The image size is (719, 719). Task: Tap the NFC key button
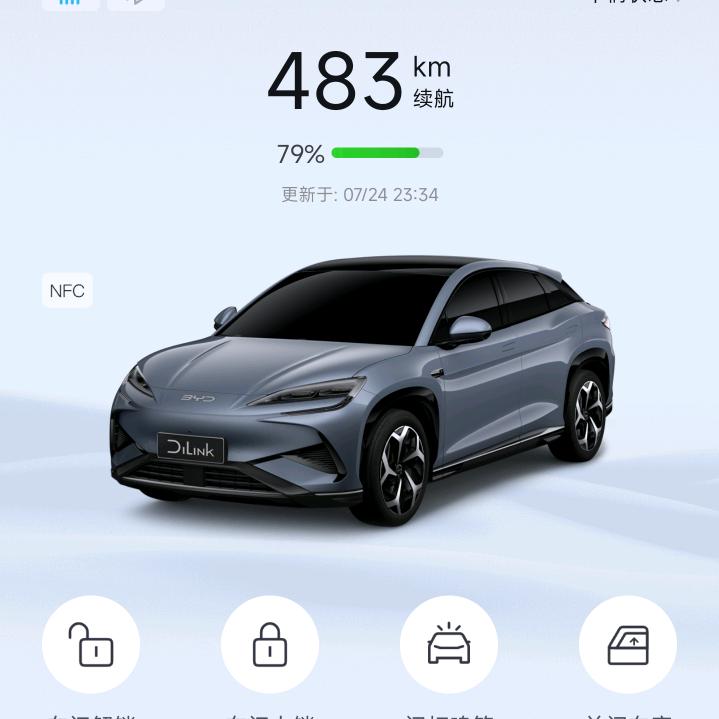point(67,291)
